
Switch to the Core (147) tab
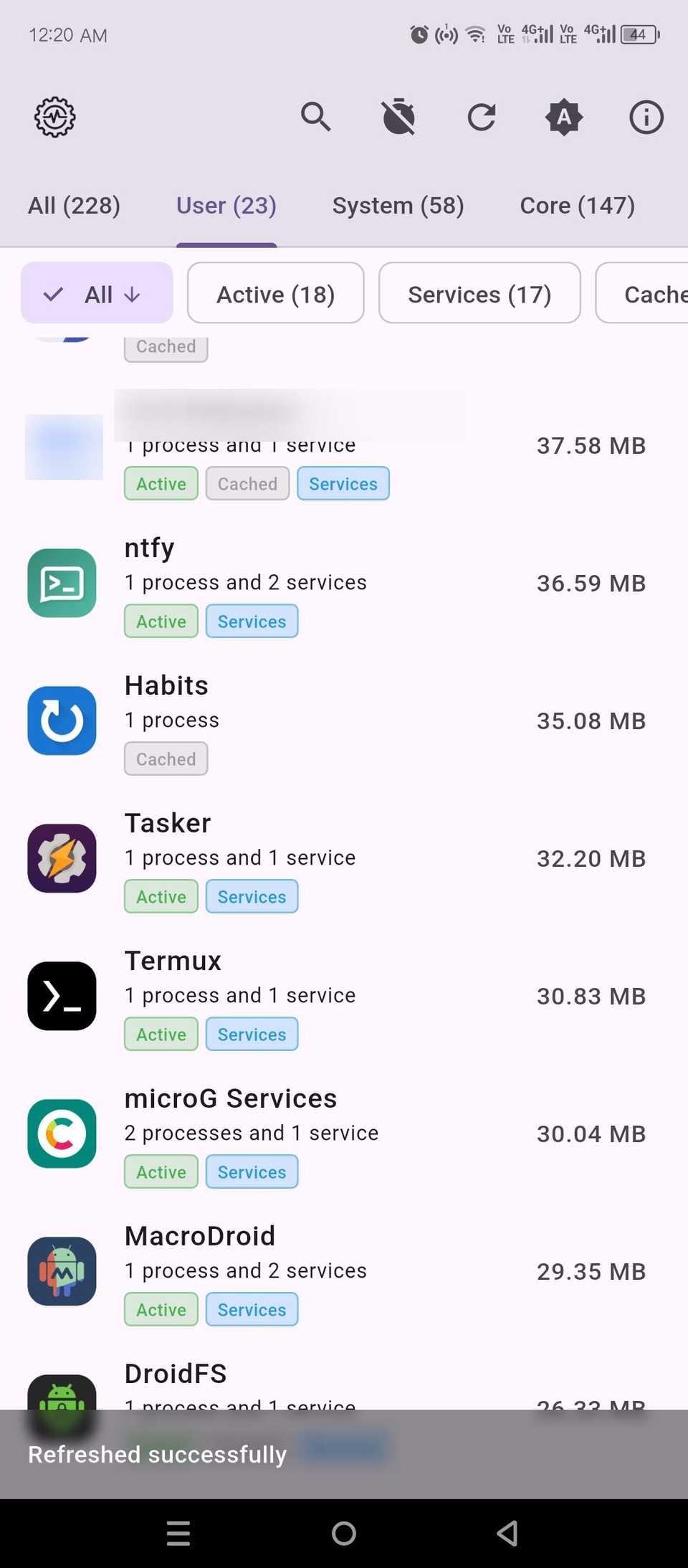pos(577,205)
